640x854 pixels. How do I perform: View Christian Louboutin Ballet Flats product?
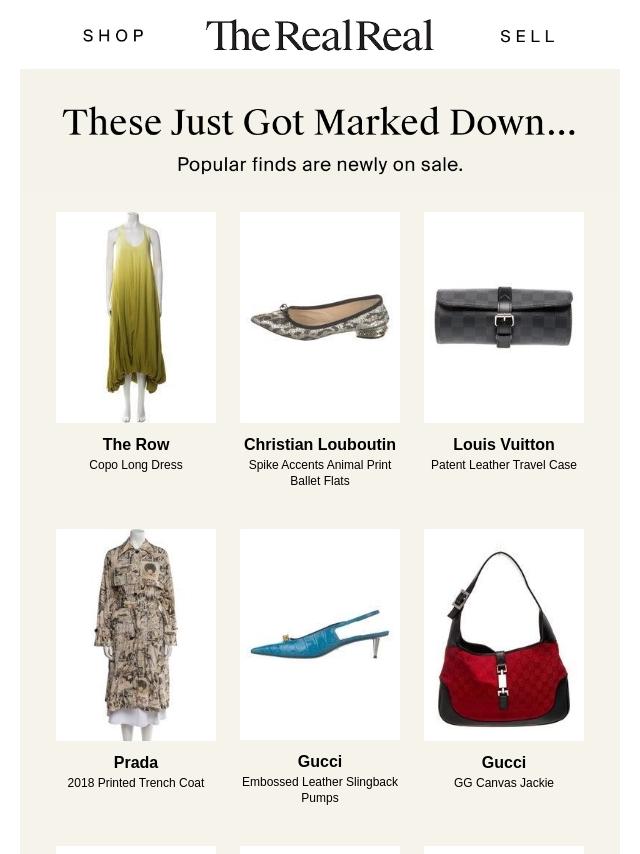pyautogui.click(x=320, y=317)
